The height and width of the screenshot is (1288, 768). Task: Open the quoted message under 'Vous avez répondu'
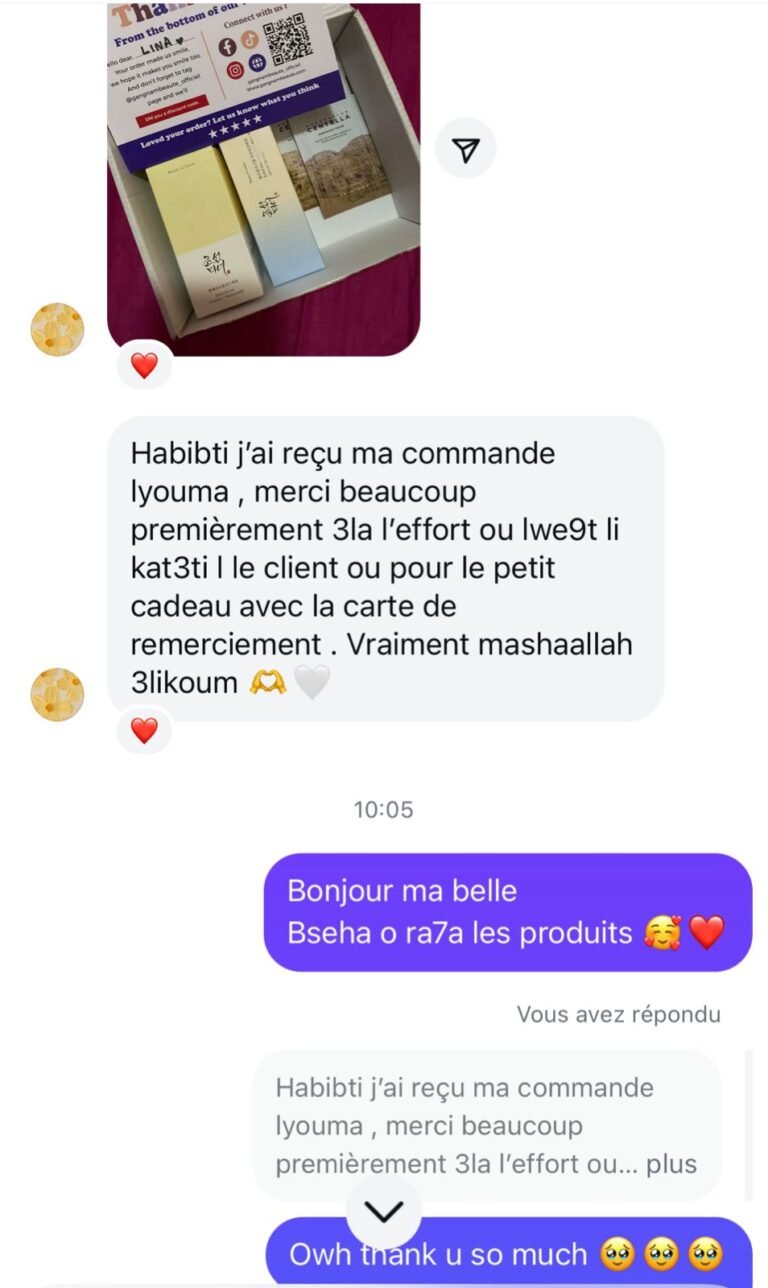tap(486, 1126)
